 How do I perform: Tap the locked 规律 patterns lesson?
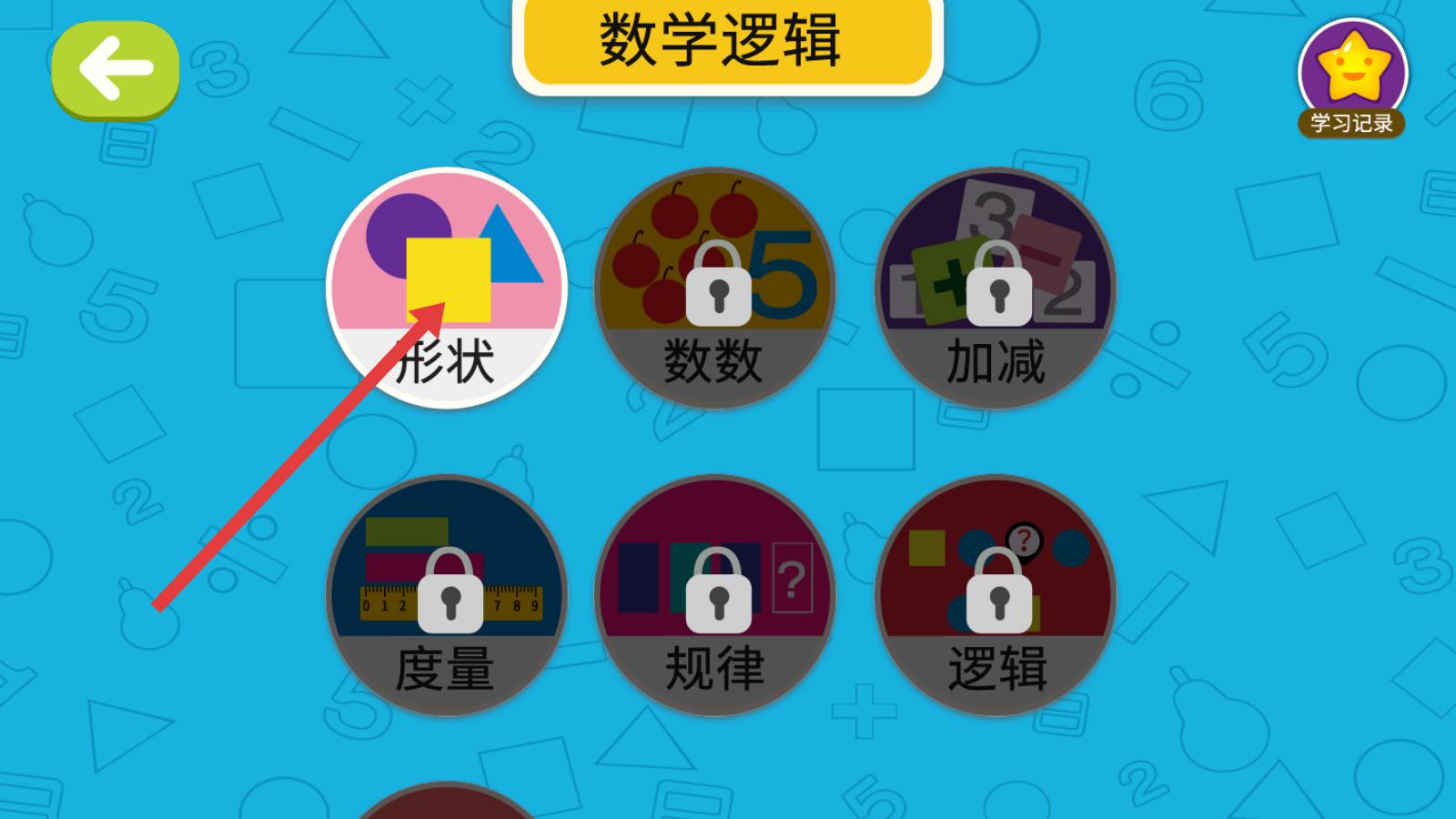715,595
